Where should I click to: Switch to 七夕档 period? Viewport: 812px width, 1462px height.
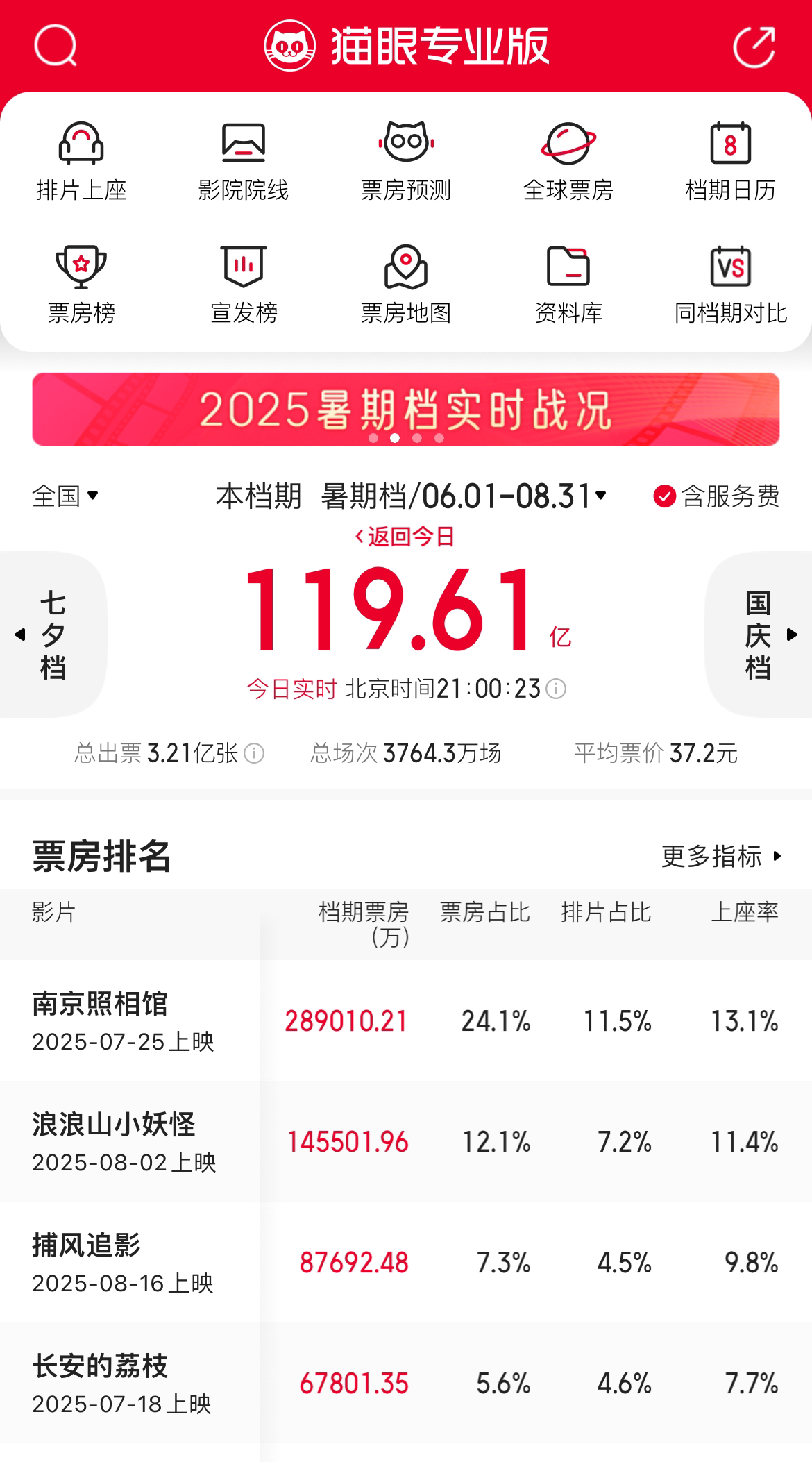[x=53, y=635]
